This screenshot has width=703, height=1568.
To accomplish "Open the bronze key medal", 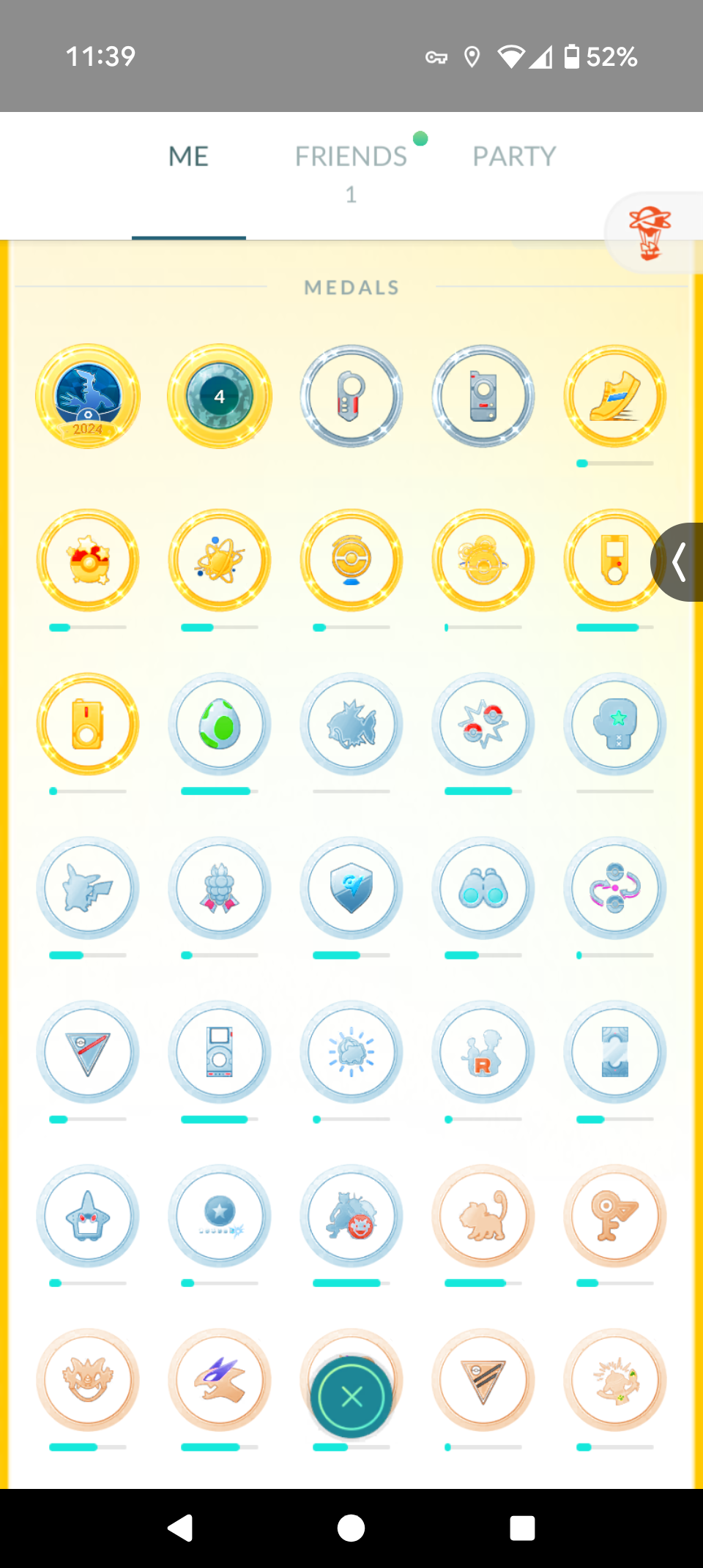I will (615, 1216).
